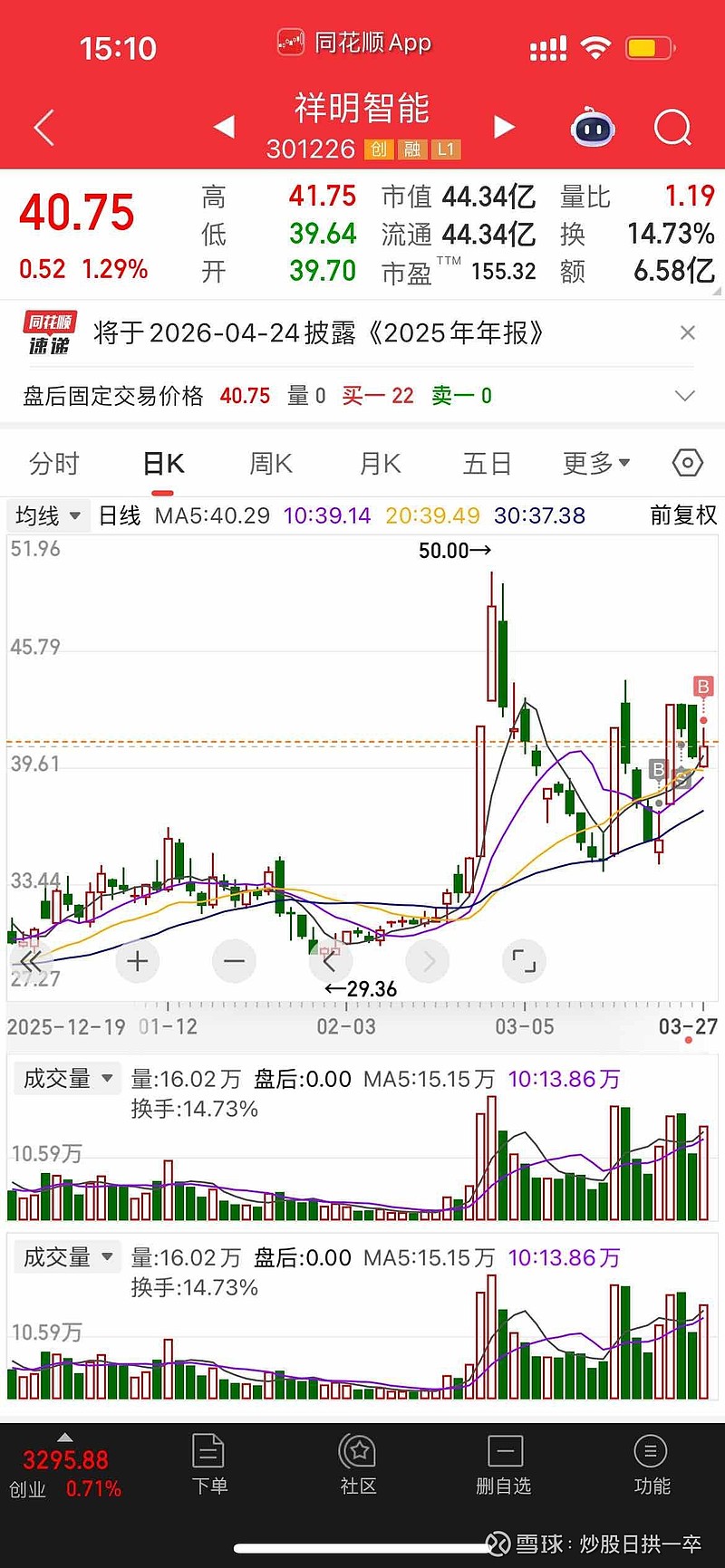The image size is (725, 1568).
Task: Open the 均线 indicator dropdown
Action: tap(46, 515)
